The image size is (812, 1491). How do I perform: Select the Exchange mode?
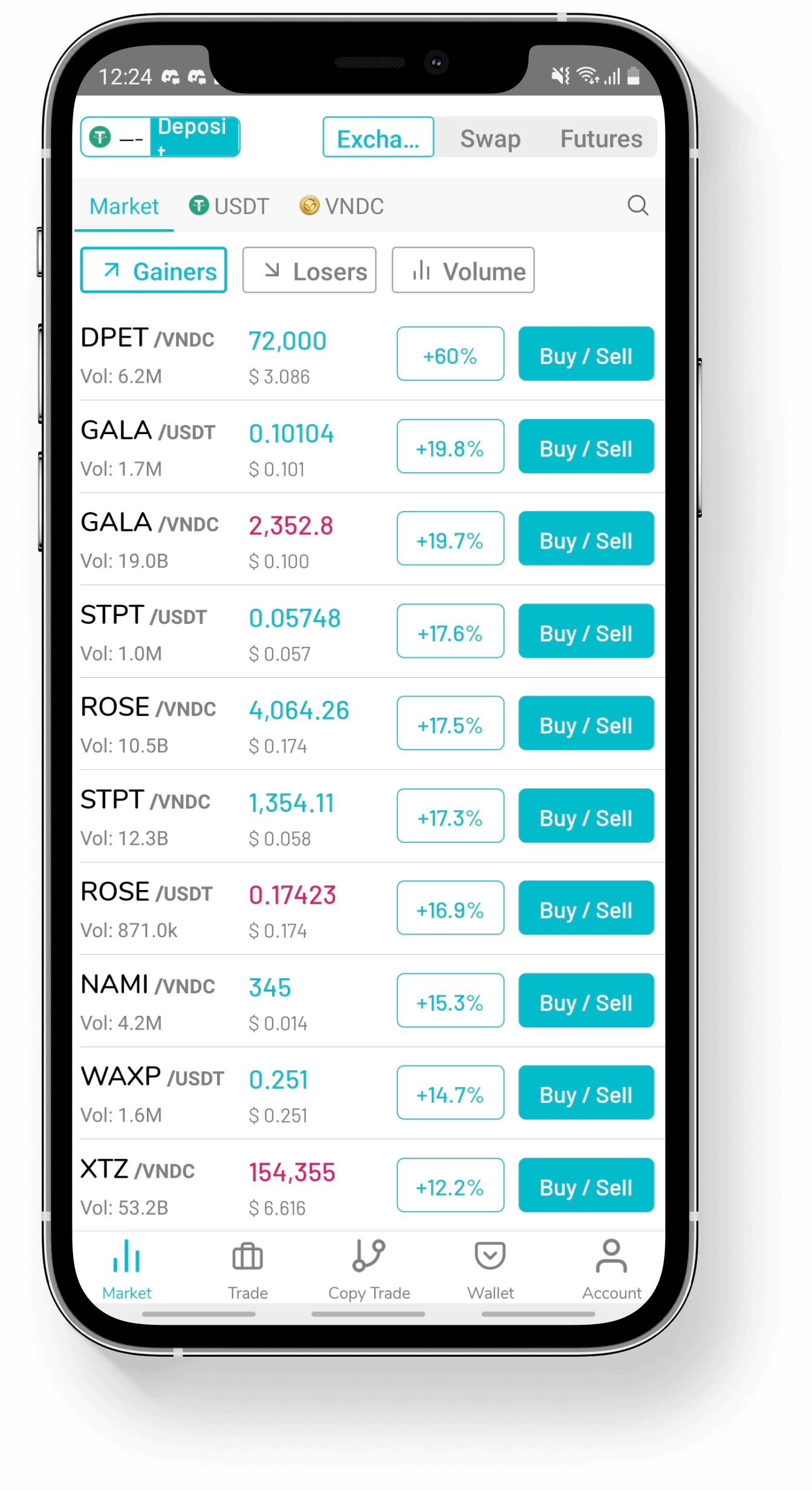tap(378, 138)
